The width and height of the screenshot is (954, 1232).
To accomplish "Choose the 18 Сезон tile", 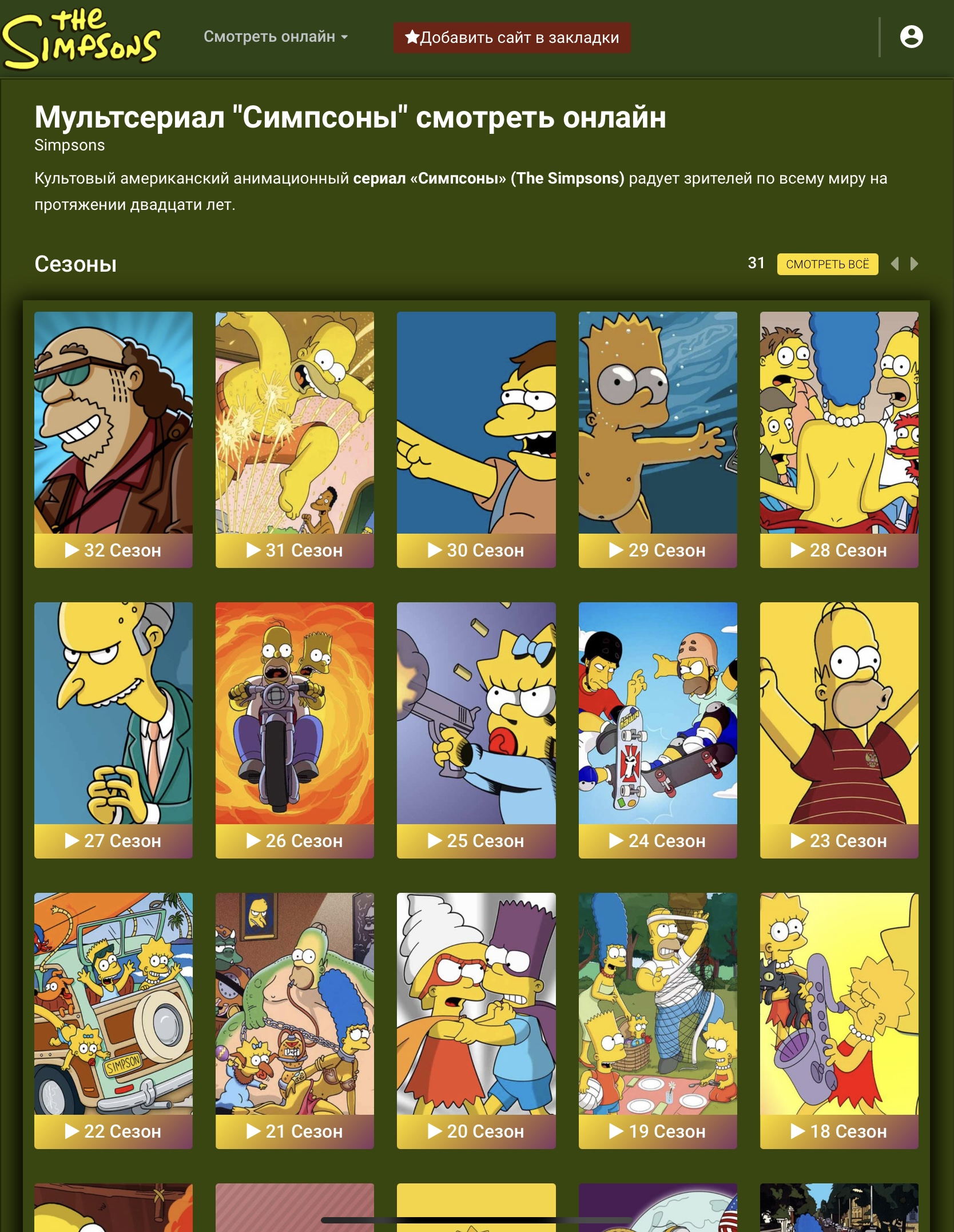I will 839,1020.
